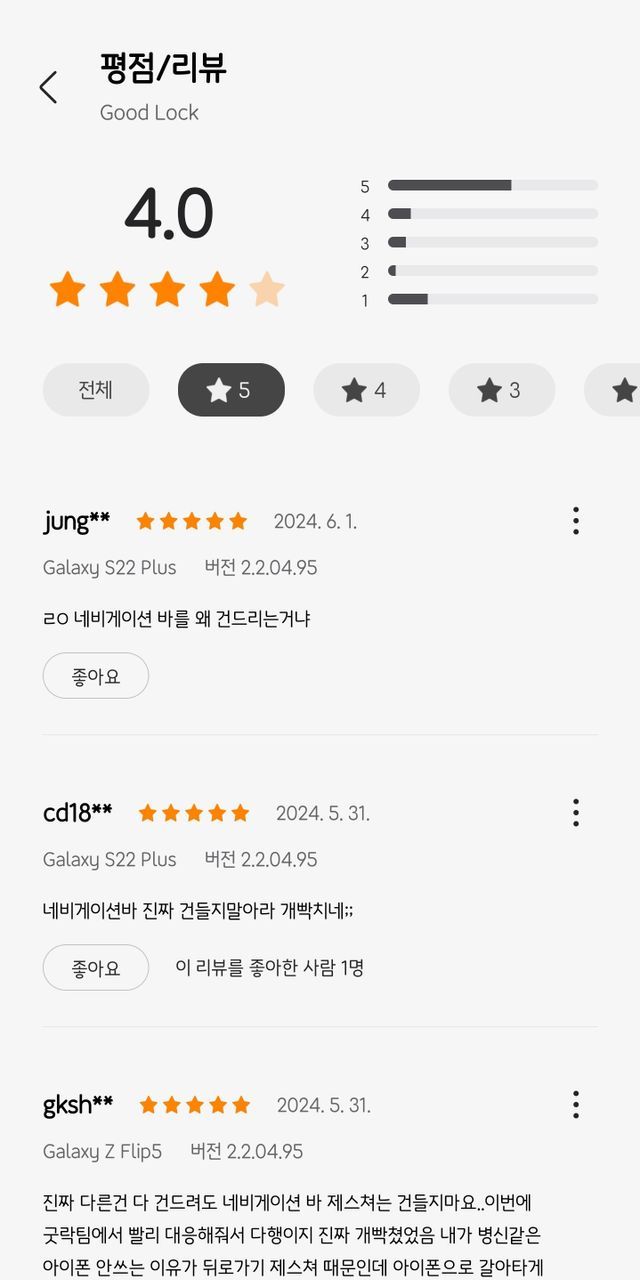Tap 좋아요 on jung**'s review

point(96,676)
